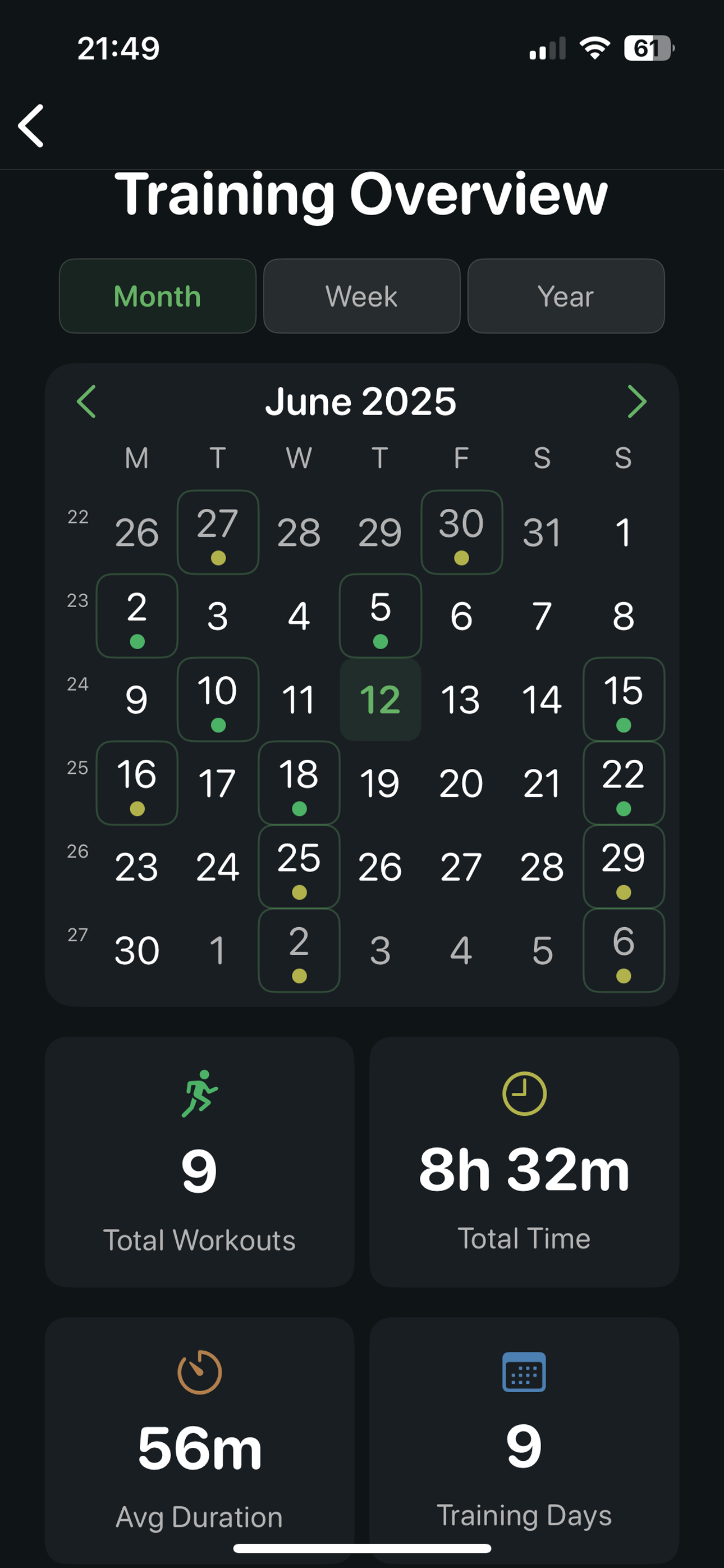Screen dimensions: 724x1568
Task: Click the 8h 32m total time value
Action: tap(524, 1169)
